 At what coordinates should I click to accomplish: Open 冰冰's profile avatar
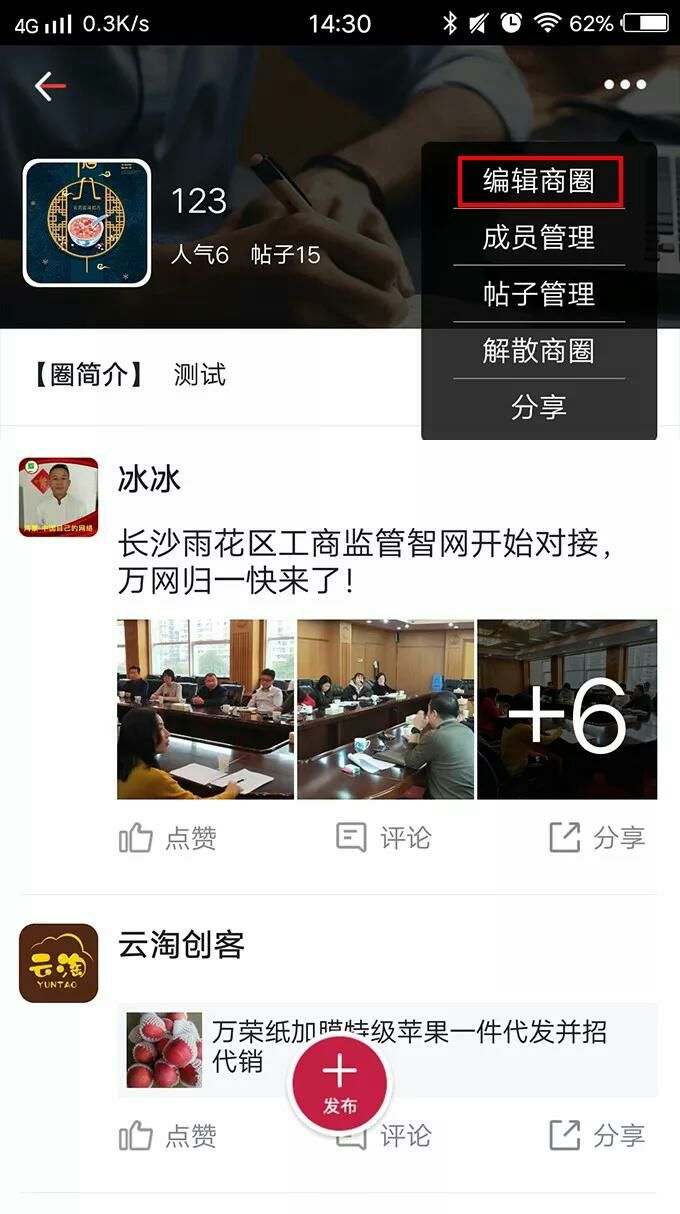coord(59,497)
